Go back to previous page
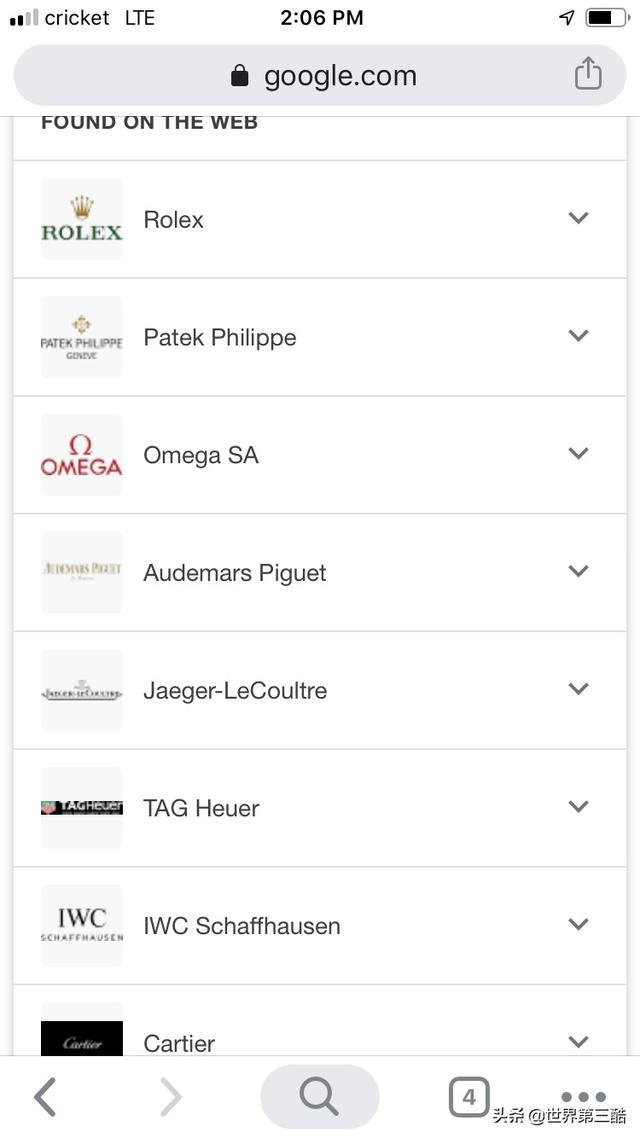Viewport: 640px width, 1138px height. 45,1096
